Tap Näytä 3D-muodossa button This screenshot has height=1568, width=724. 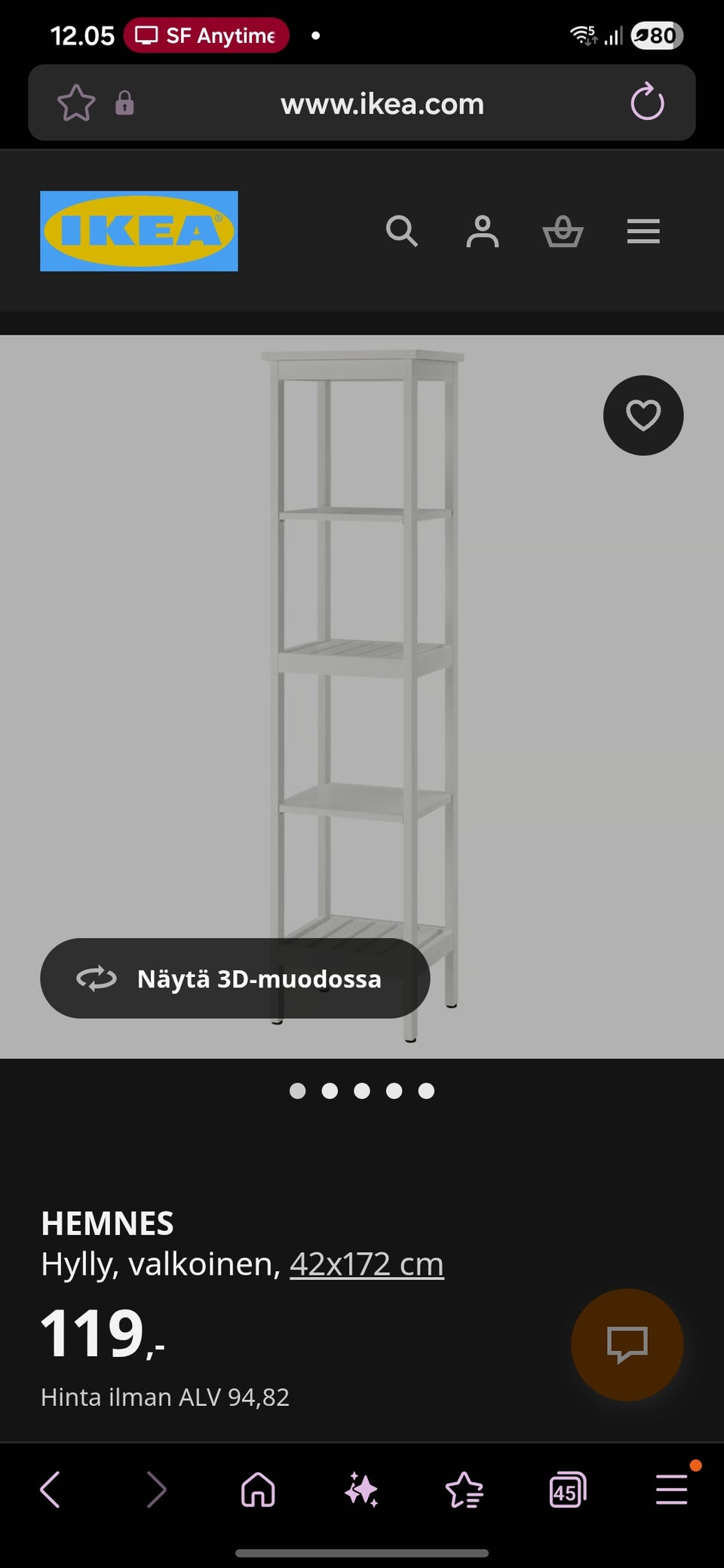[235, 978]
